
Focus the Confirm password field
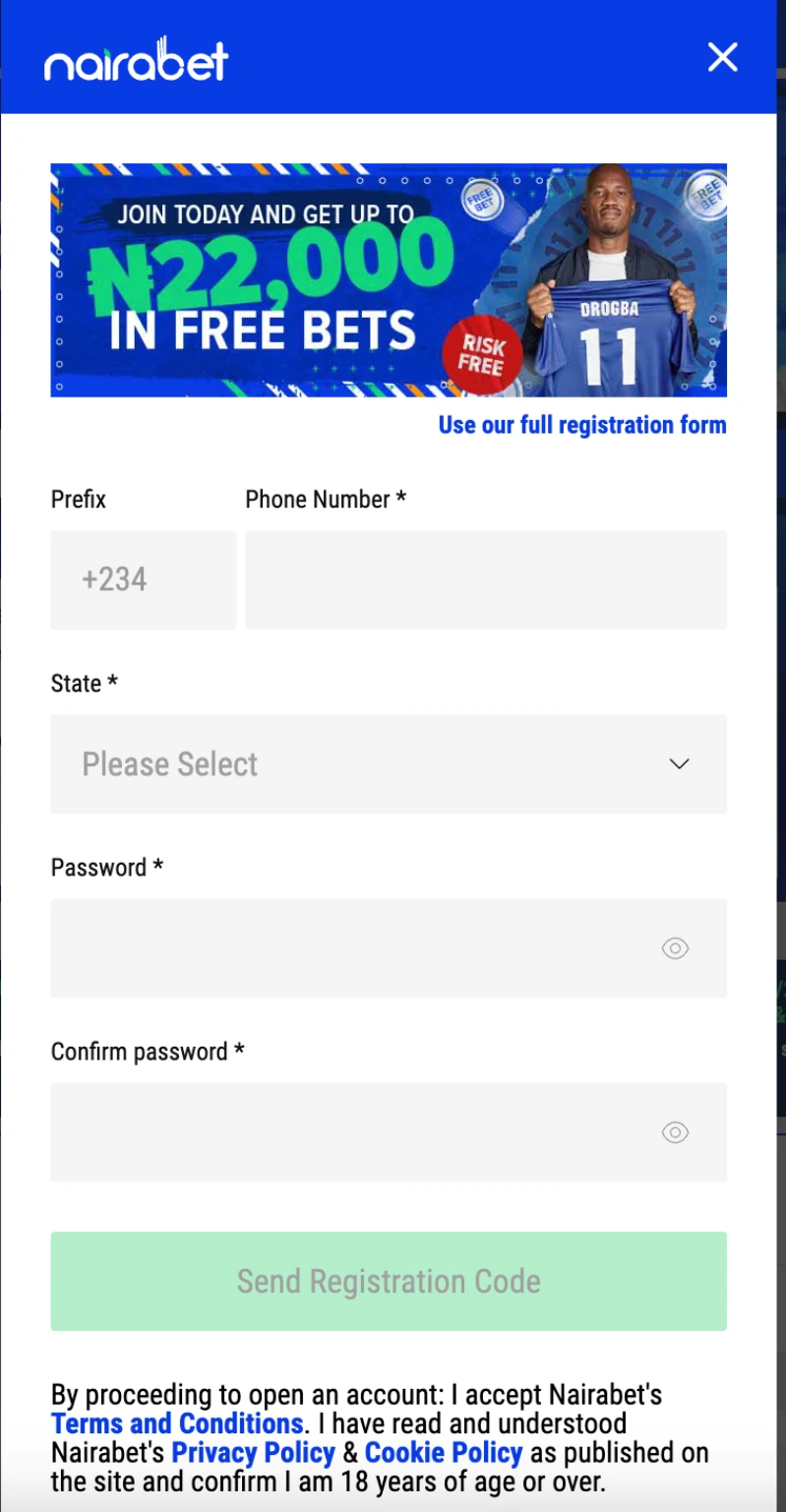point(354,1132)
